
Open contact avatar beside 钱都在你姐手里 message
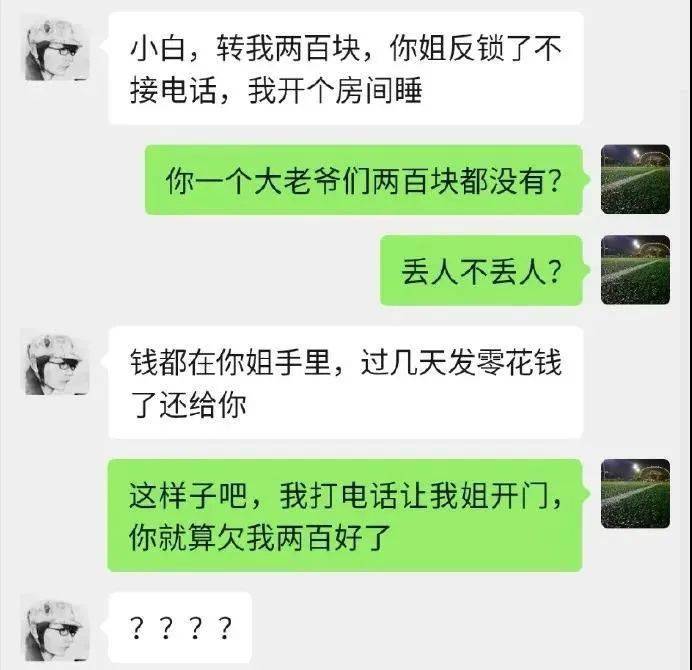(56, 362)
